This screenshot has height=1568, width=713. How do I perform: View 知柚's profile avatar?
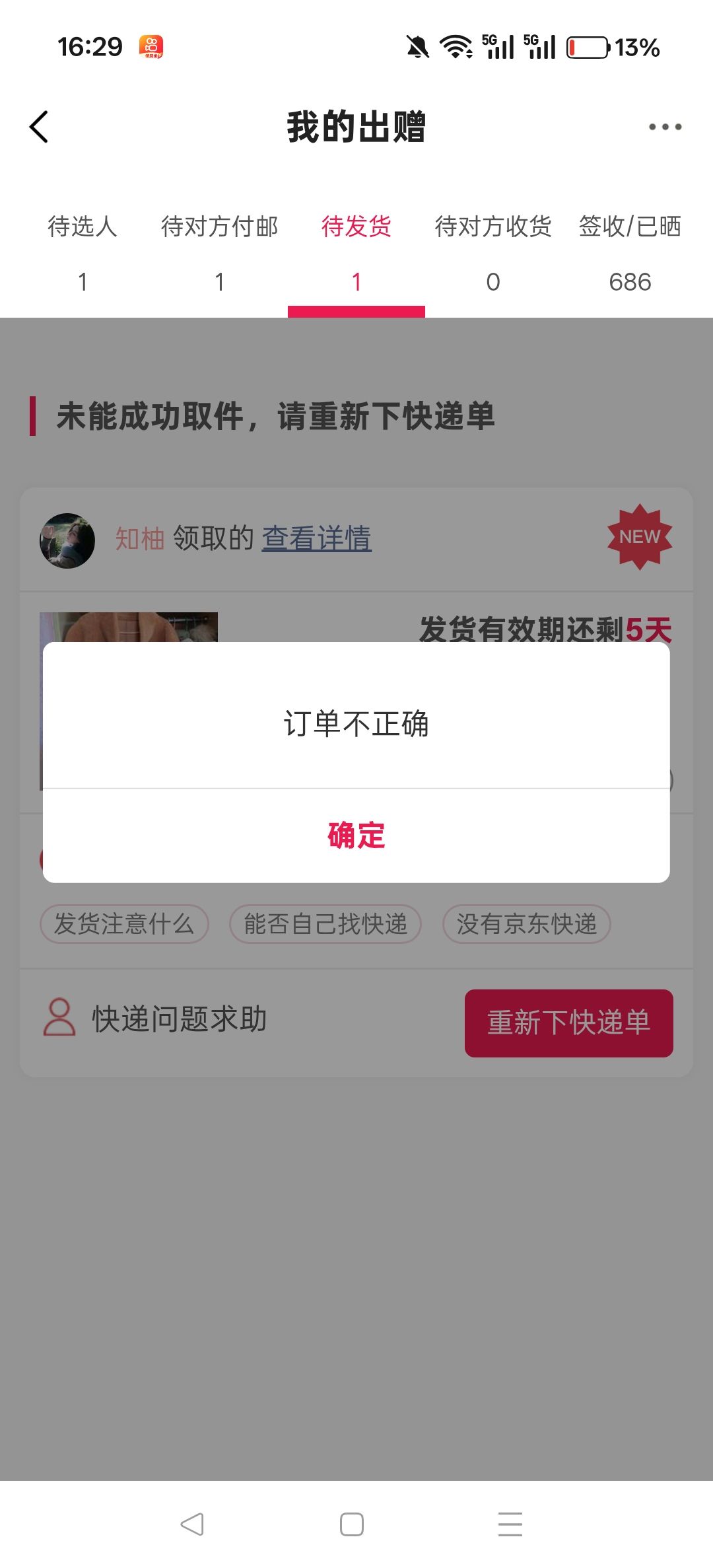(67, 540)
